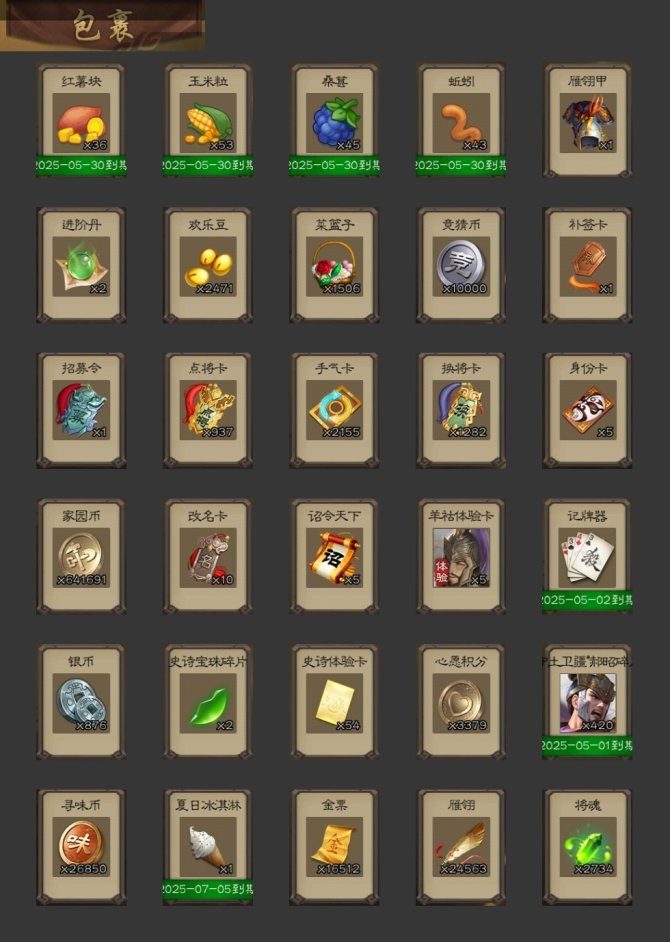
Task: Open the 补签卡 item
Action: click(x=588, y=267)
